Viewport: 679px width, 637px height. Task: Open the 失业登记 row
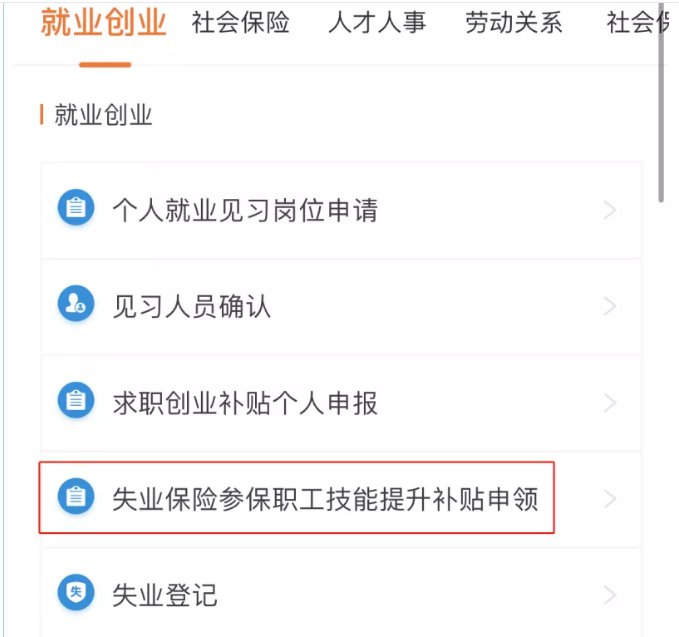pyautogui.click(x=340, y=595)
